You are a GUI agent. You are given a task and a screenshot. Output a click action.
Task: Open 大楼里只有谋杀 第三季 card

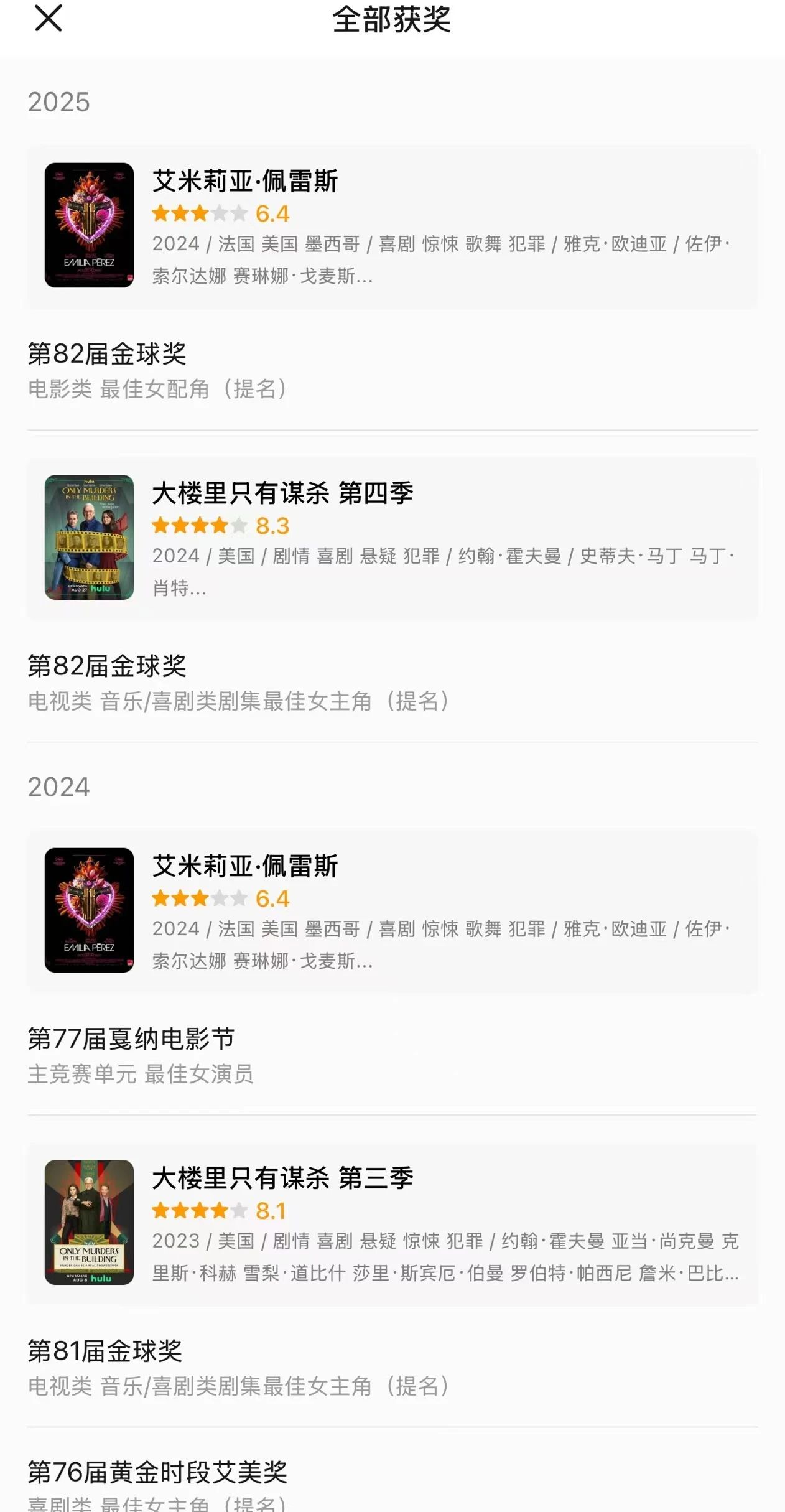tap(392, 1223)
